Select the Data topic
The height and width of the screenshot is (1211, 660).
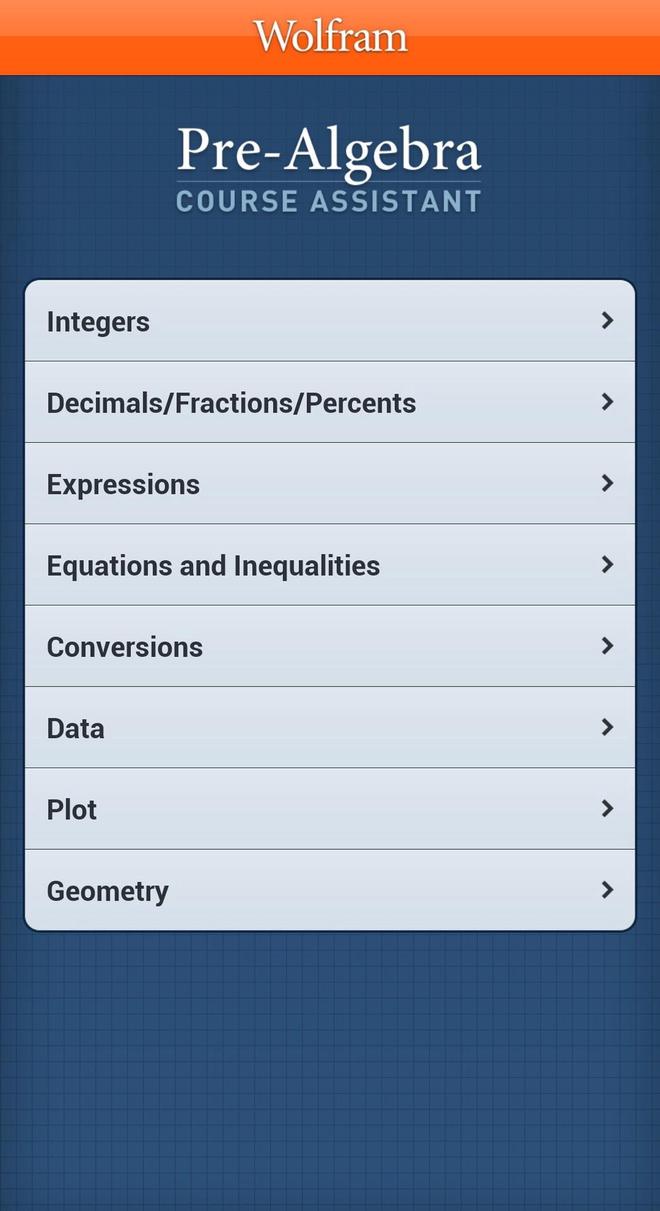coord(329,727)
